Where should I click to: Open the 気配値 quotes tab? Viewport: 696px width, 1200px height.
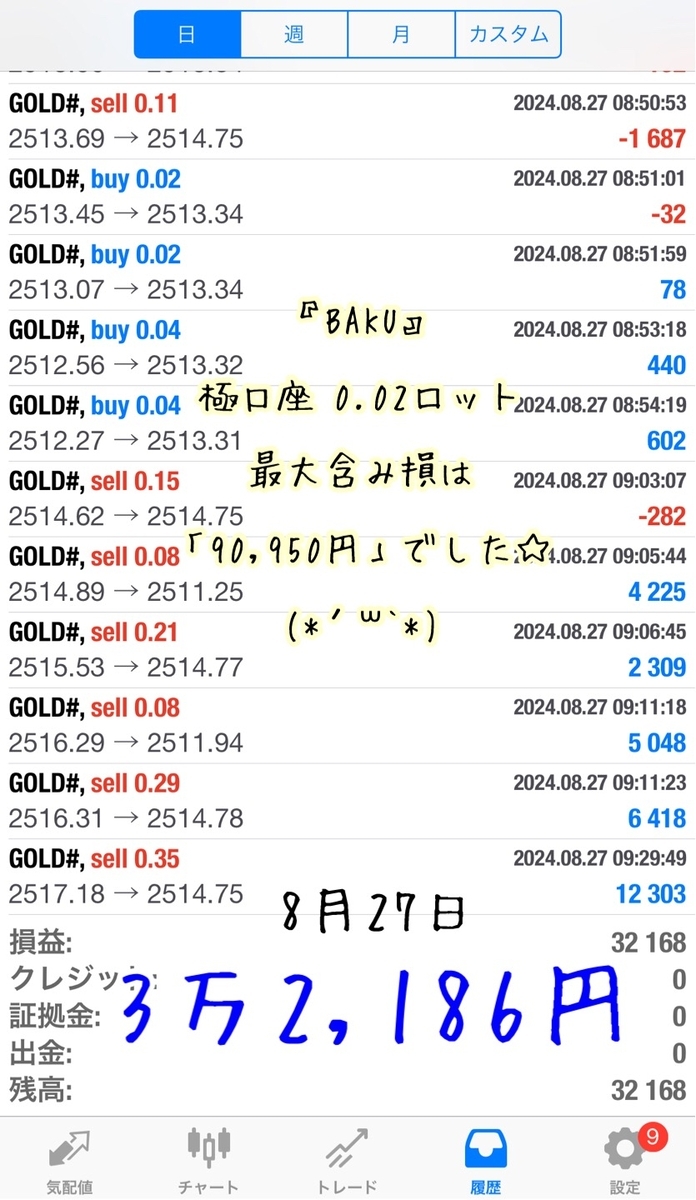tap(69, 1160)
